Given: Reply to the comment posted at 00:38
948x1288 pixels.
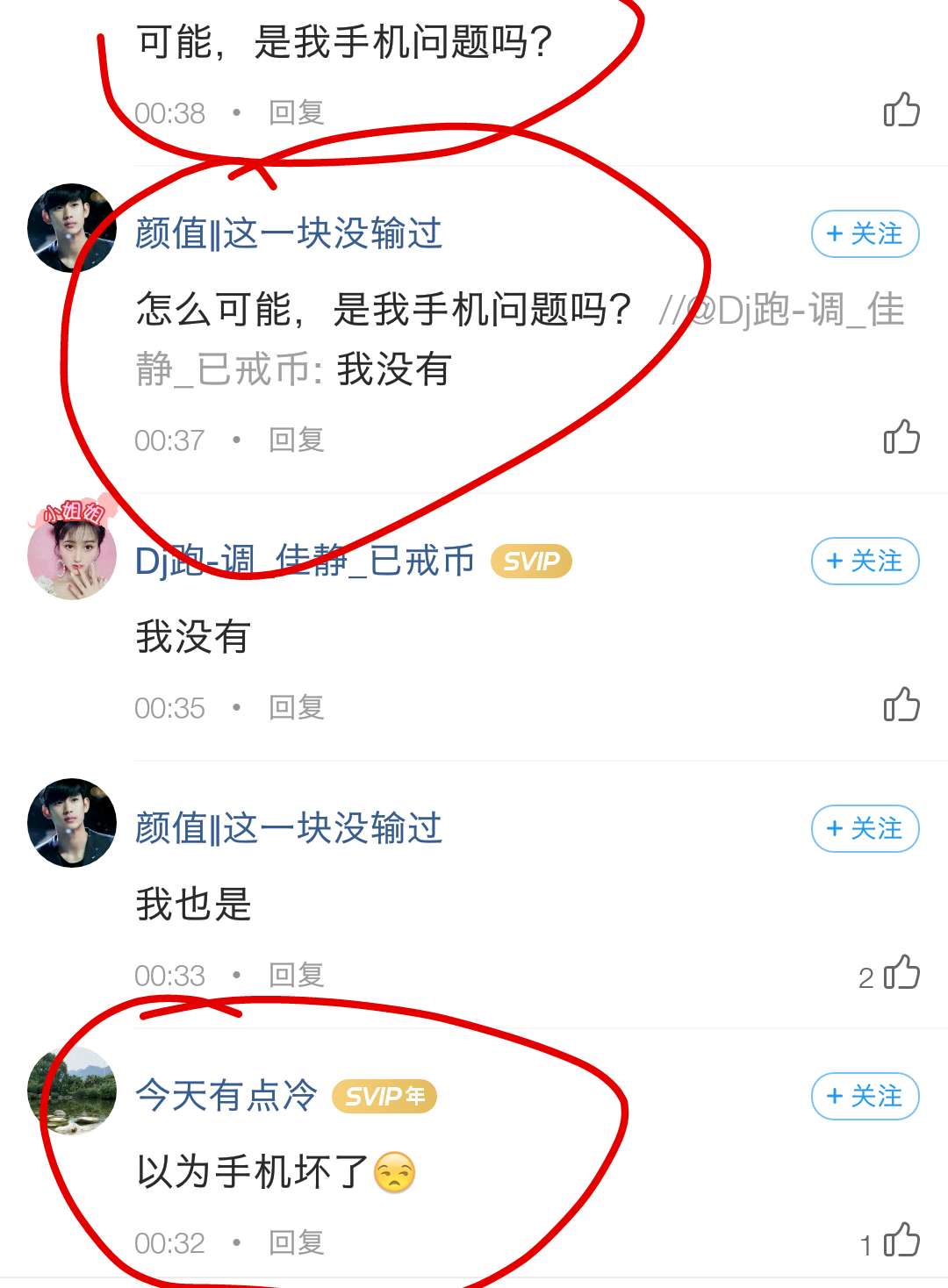Looking at the screenshot, I should coord(296,113).
